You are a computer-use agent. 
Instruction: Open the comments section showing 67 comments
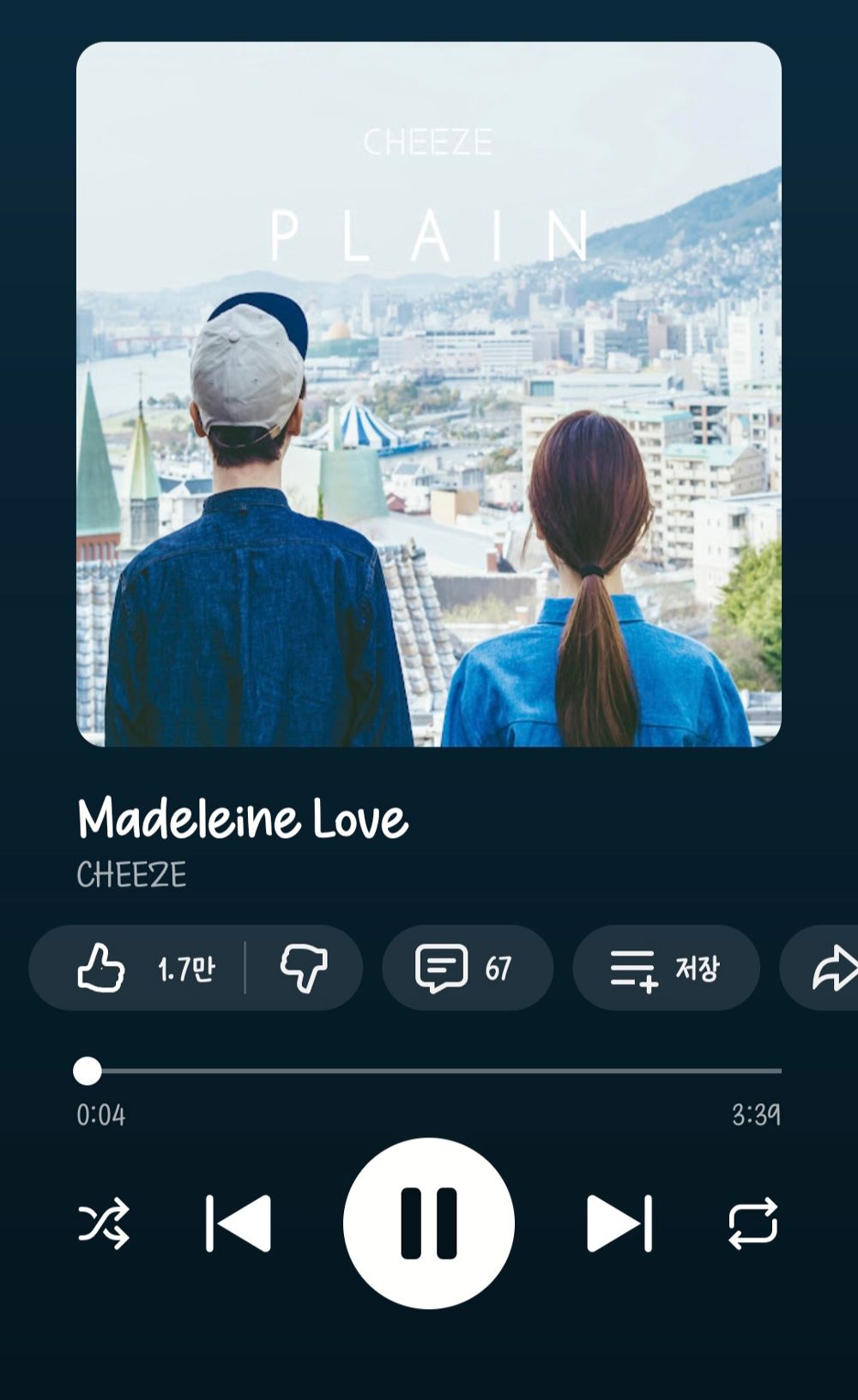468,968
